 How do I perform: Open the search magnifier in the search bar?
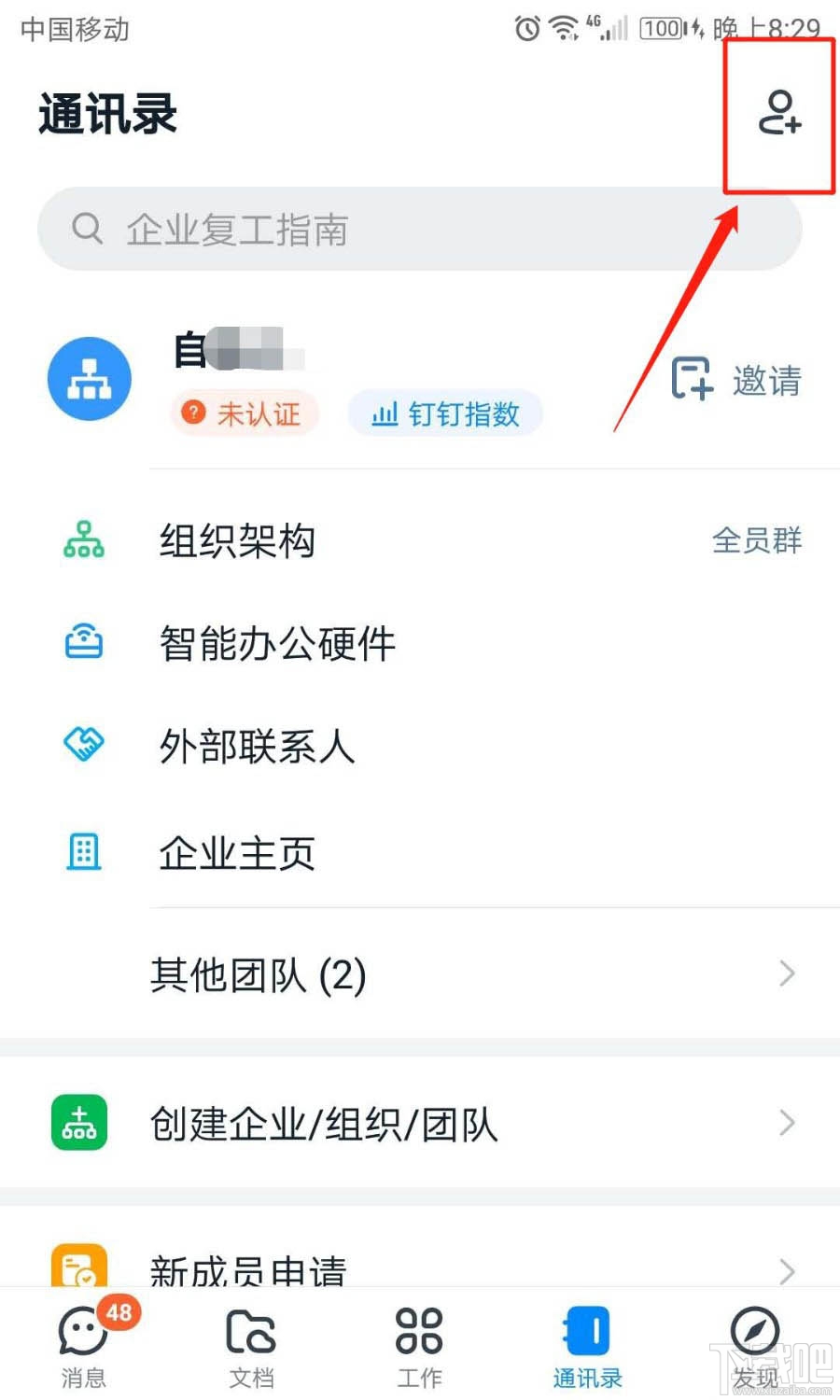pos(87,228)
